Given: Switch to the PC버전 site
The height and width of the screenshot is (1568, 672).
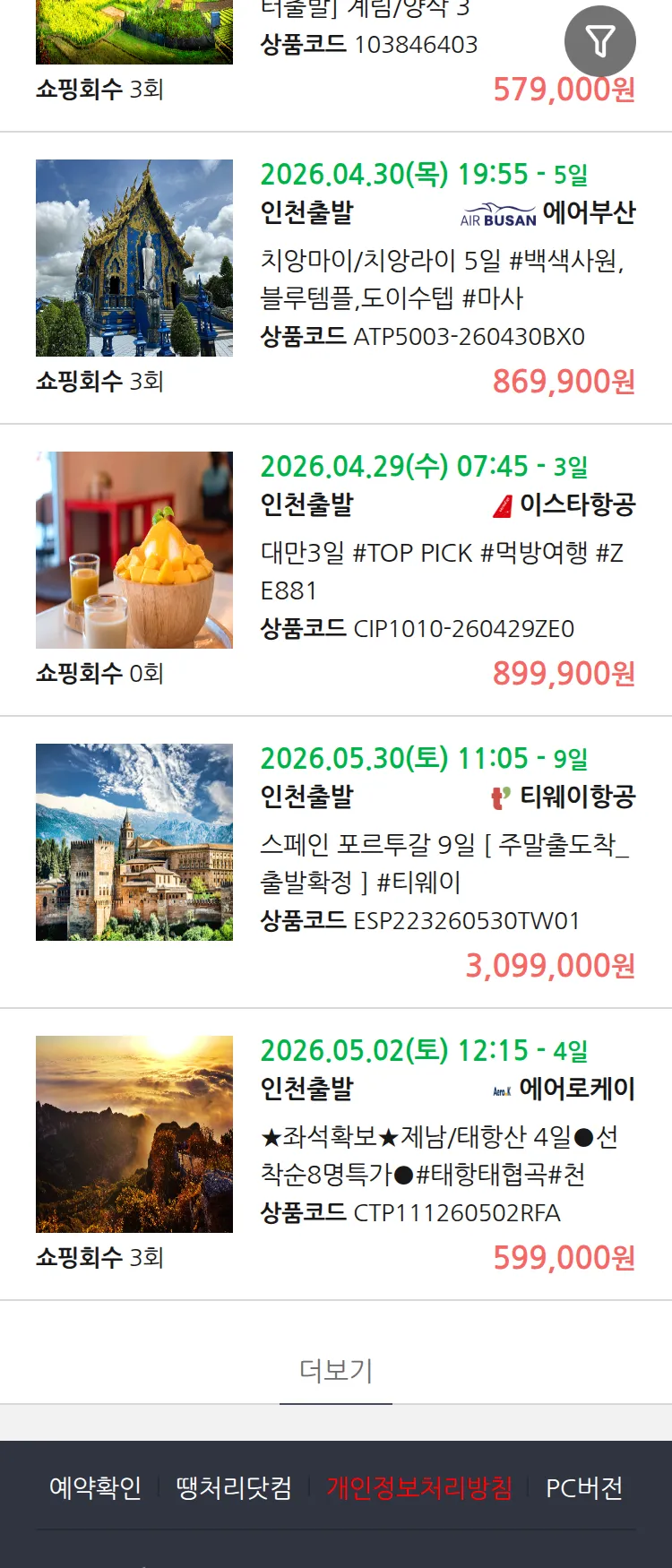Looking at the screenshot, I should click(584, 1488).
